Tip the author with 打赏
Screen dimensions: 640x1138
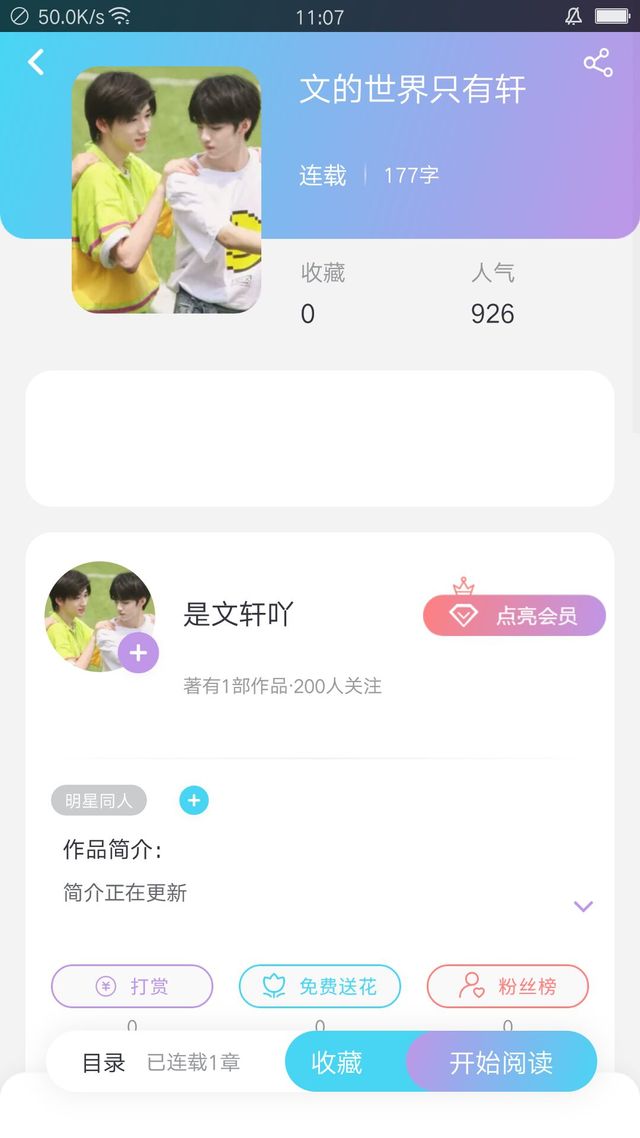pos(132,987)
